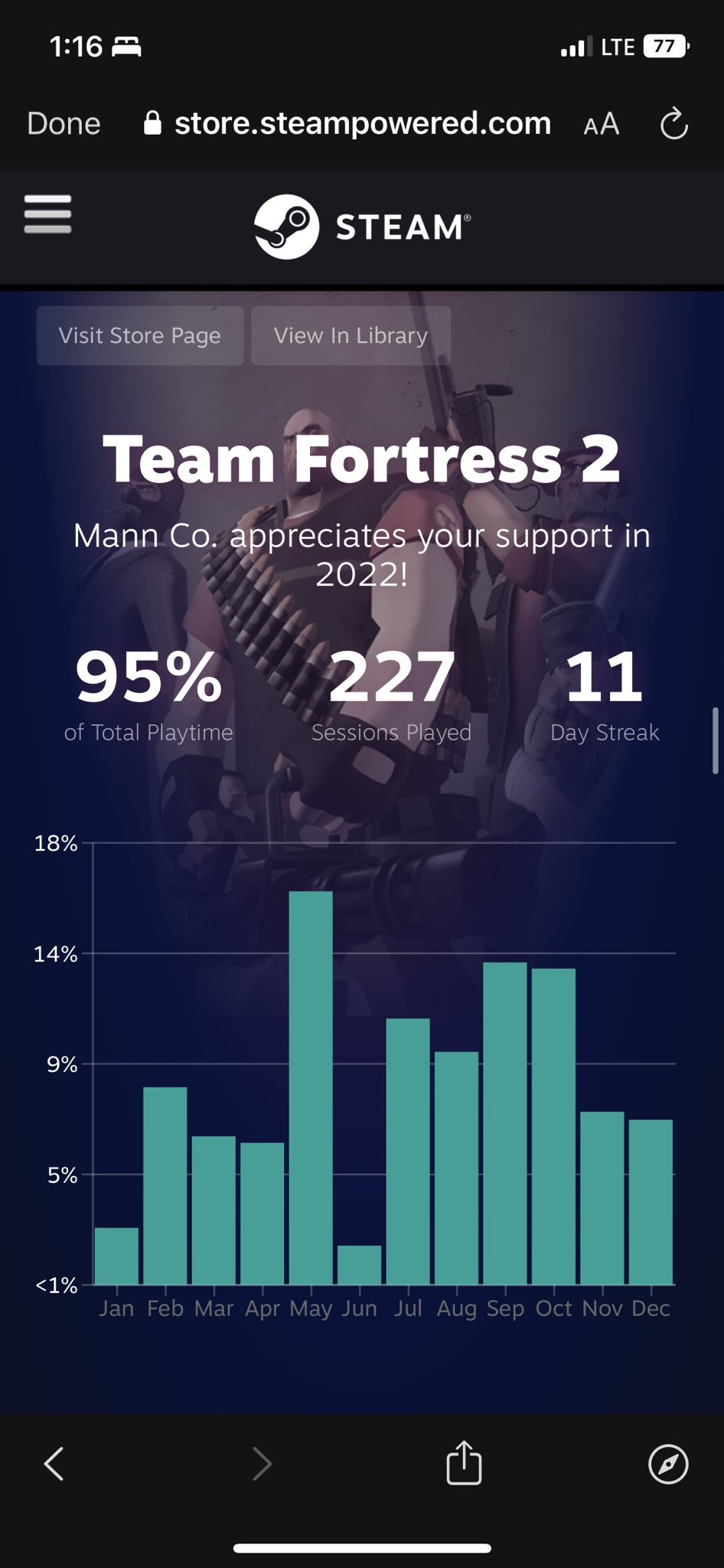
Task: Open the Steam hamburger menu
Action: click(47, 214)
